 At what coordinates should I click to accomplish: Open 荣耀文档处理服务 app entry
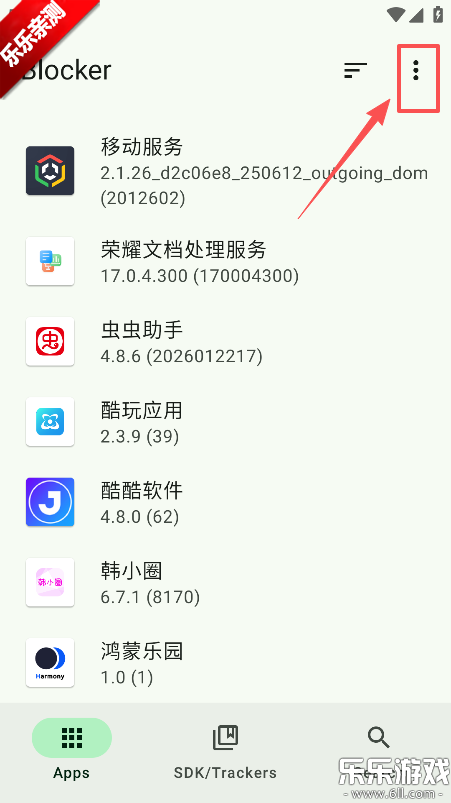click(225, 262)
